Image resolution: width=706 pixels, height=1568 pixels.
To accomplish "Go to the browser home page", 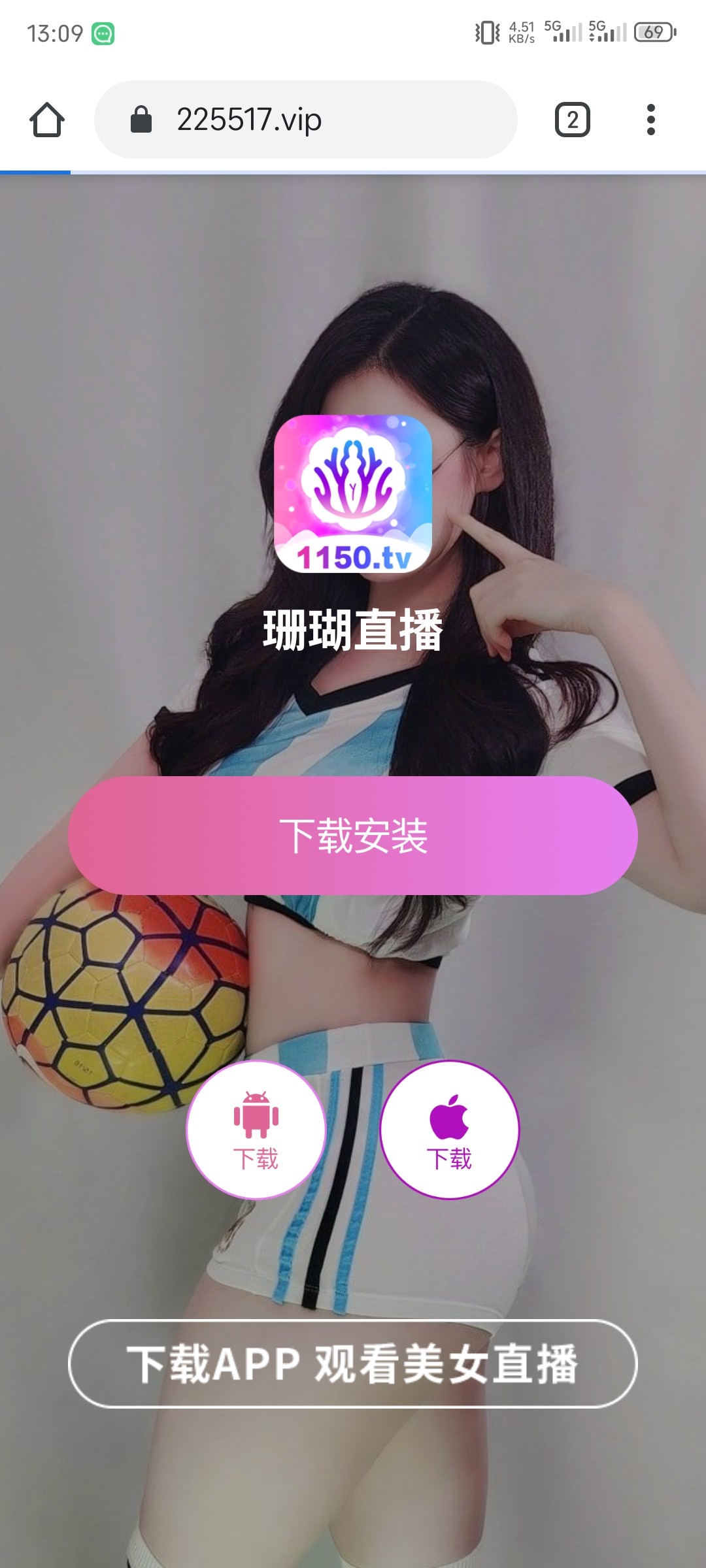I will coord(47,120).
